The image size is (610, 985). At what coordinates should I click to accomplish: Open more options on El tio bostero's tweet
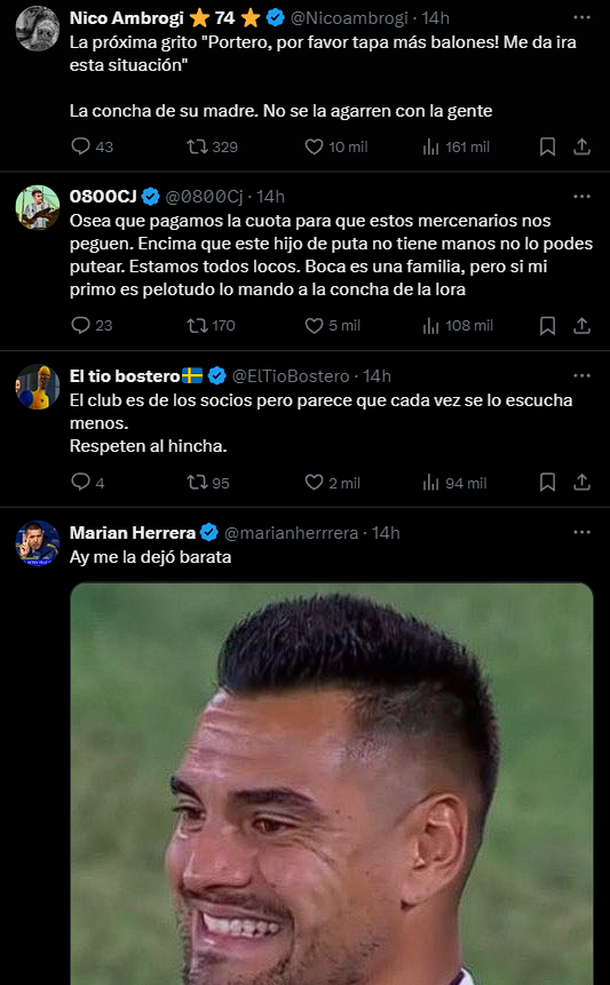581,376
